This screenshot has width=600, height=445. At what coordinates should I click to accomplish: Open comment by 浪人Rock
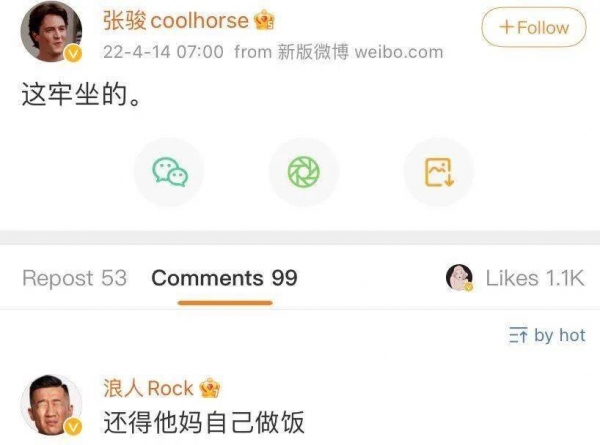(x=203, y=422)
